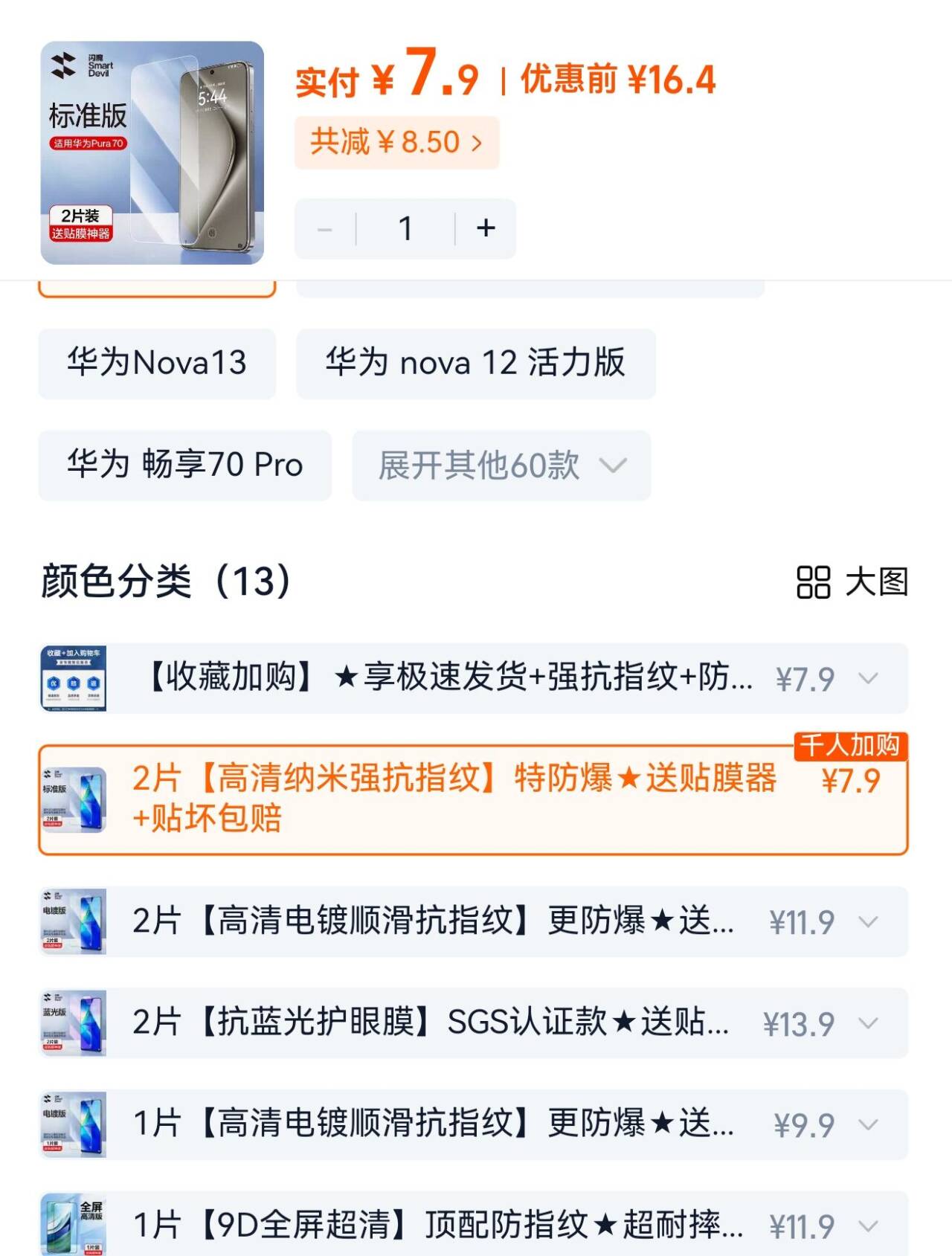Select the 华为 nova 12 活力版 chip
The image size is (952, 1256).
point(475,364)
